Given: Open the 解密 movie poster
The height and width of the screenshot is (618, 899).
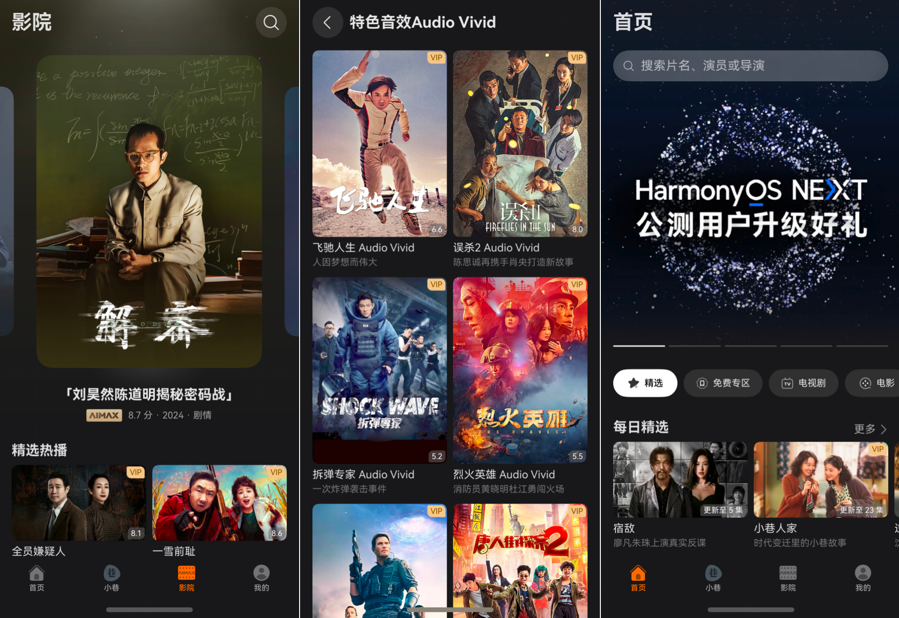Looking at the screenshot, I should click(149, 211).
